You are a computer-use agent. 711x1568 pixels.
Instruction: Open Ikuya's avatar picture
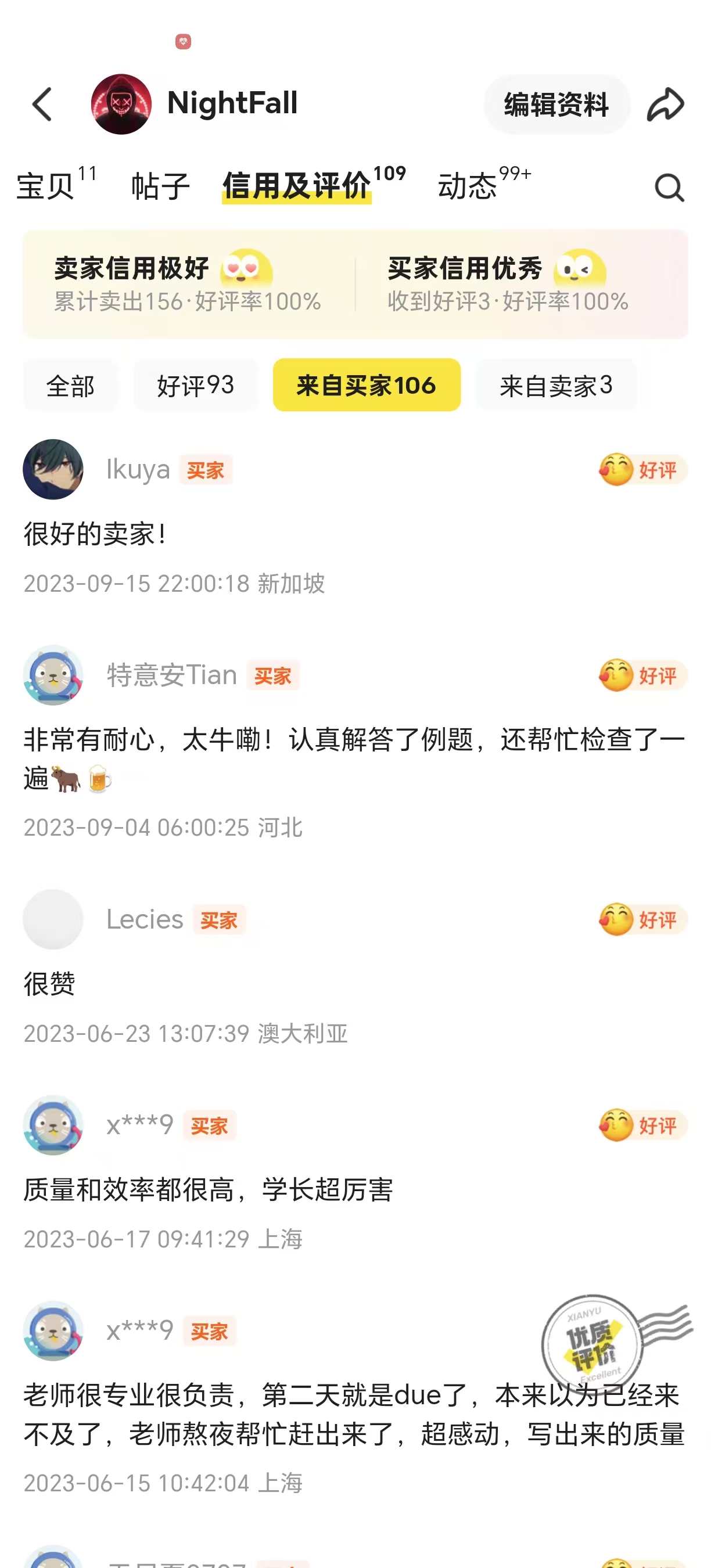click(53, 469)
